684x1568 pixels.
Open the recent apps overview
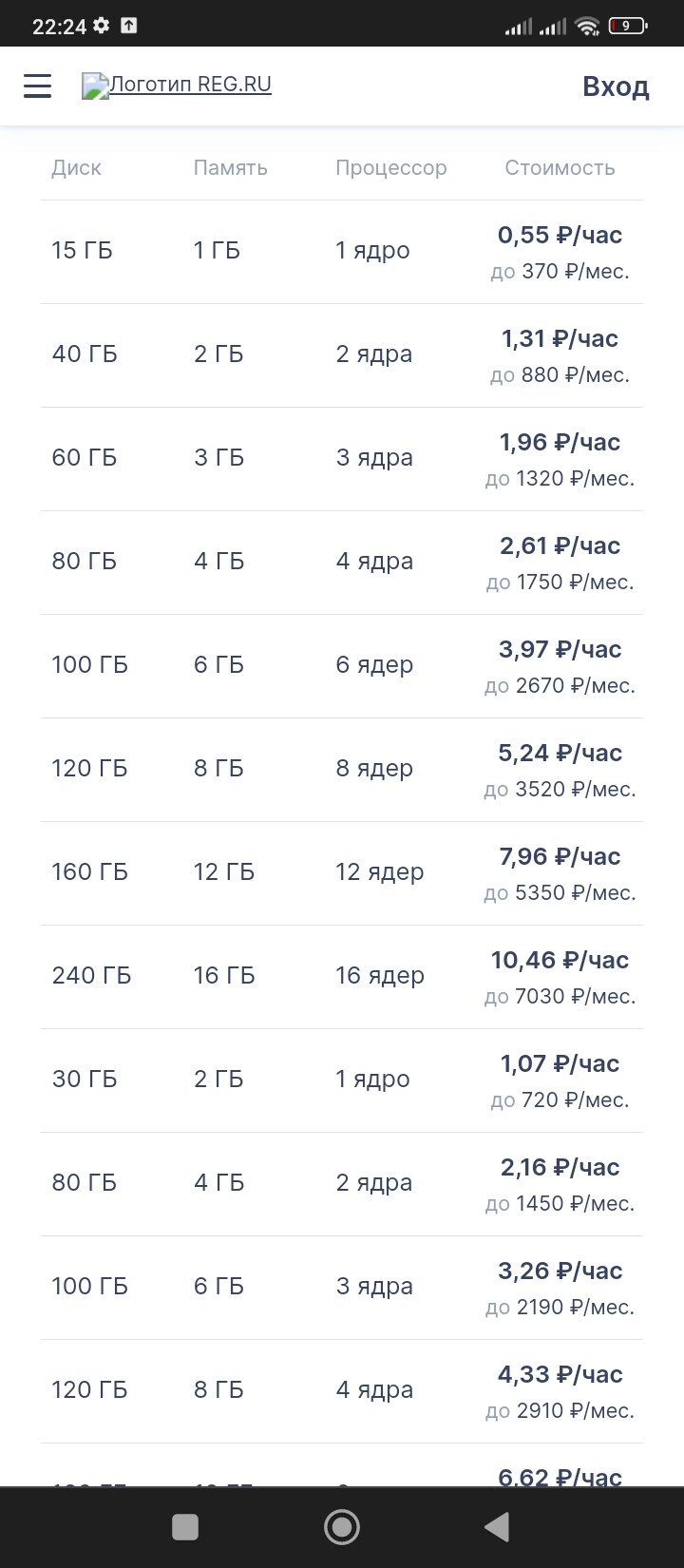point(185,1527)
